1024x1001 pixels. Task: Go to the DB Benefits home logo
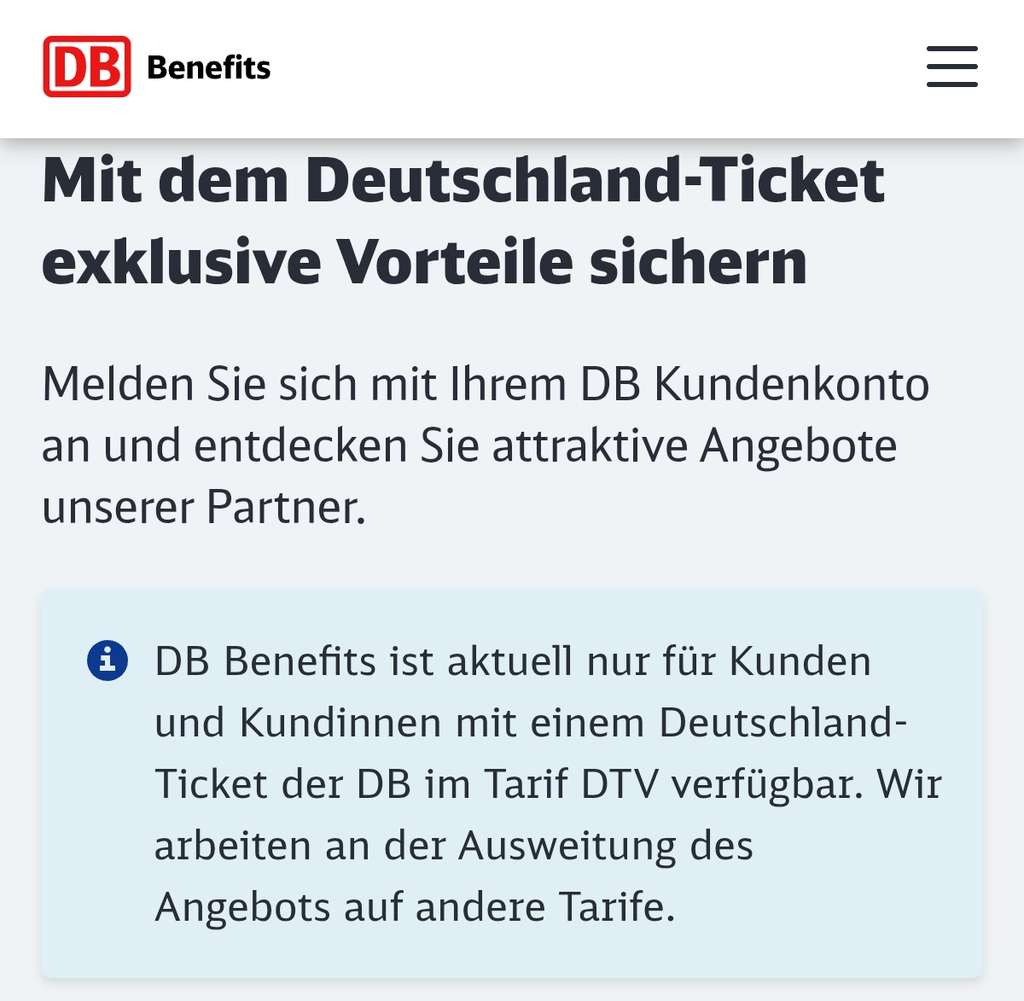click(157, 67)
